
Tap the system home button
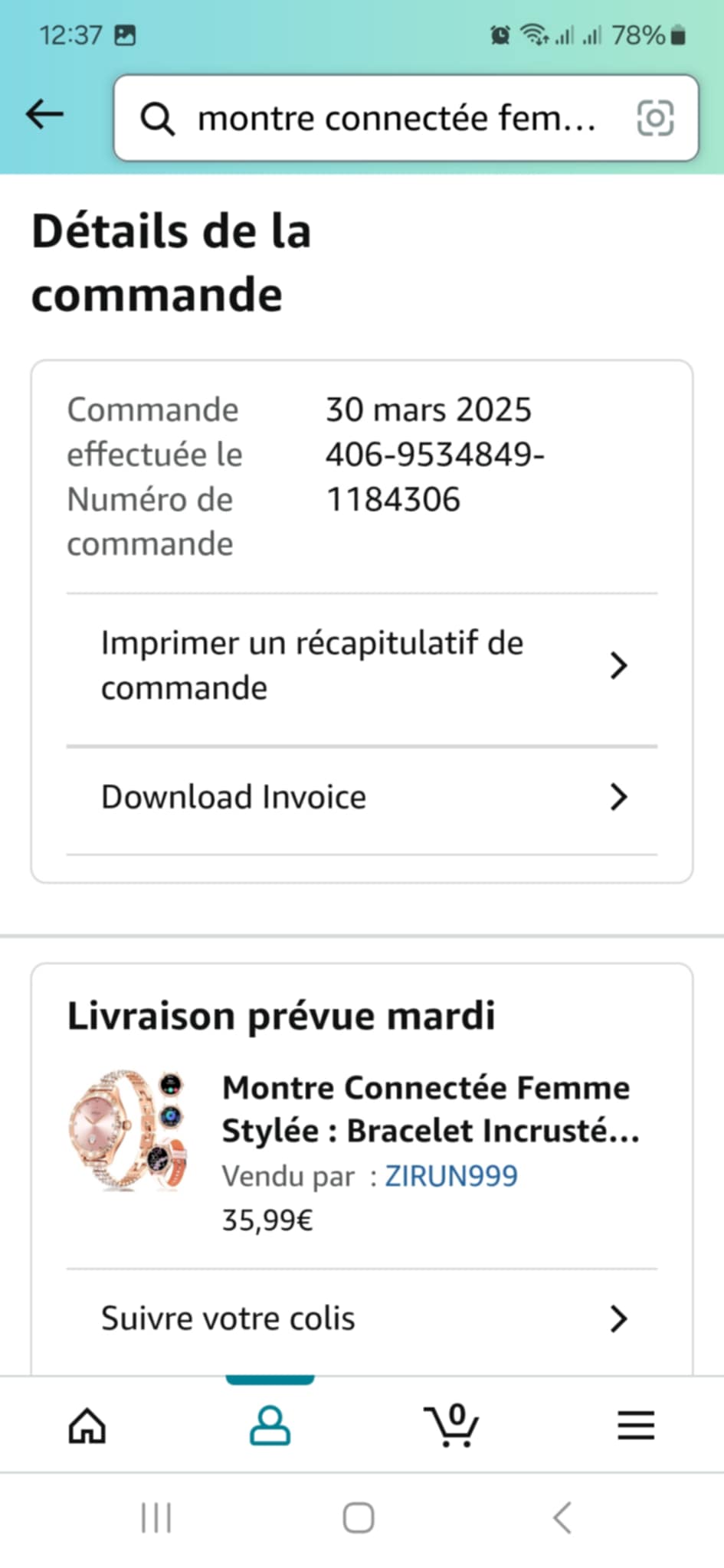359,1518
